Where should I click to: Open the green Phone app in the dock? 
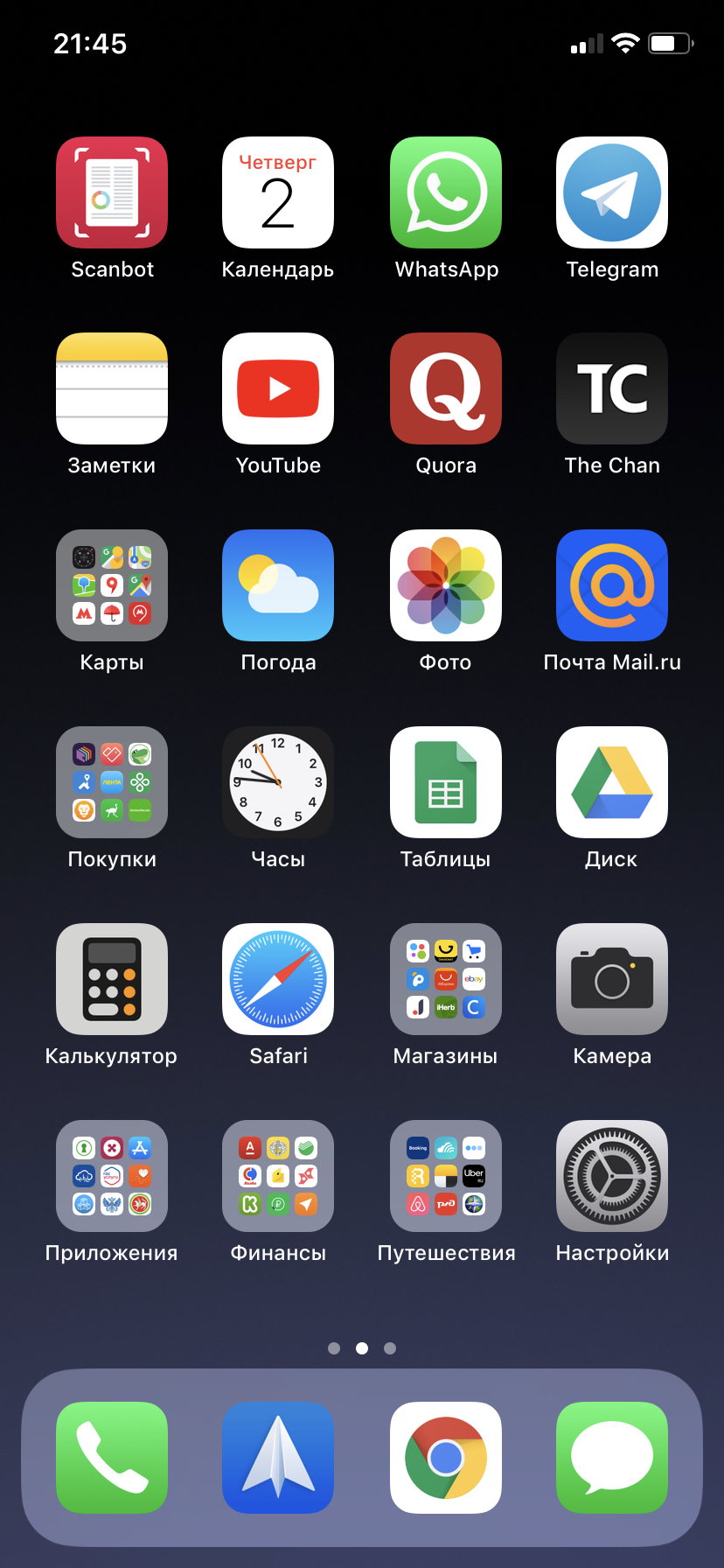(112, 1458)
